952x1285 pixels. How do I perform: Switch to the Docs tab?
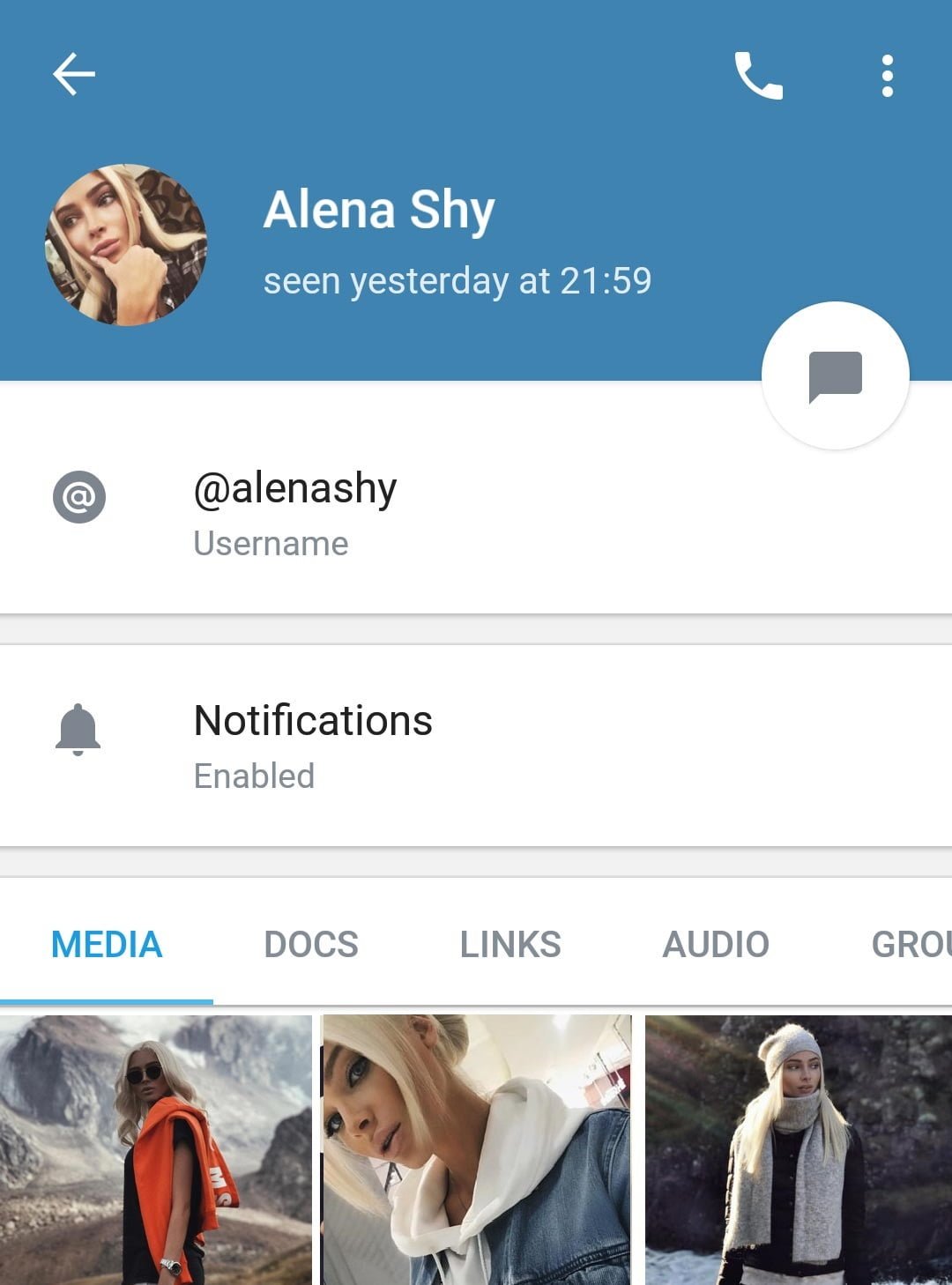pos(311,945)
